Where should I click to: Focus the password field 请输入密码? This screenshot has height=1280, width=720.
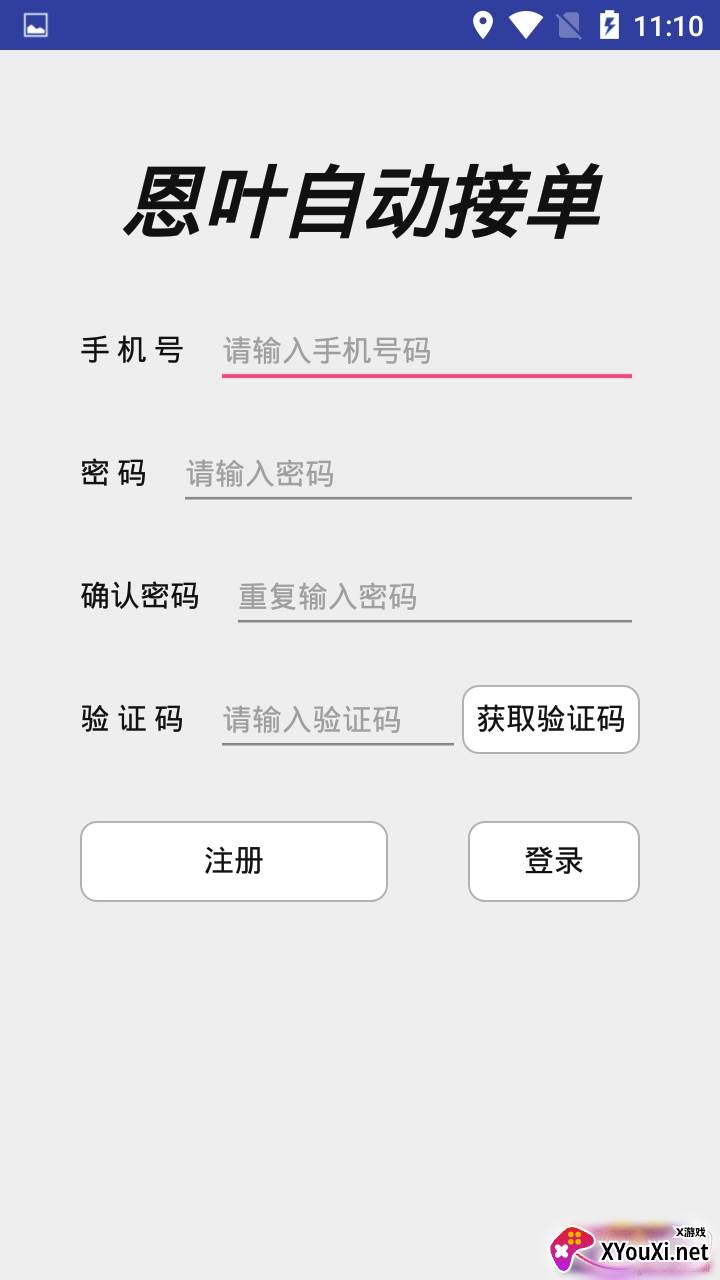pos(408,473)
